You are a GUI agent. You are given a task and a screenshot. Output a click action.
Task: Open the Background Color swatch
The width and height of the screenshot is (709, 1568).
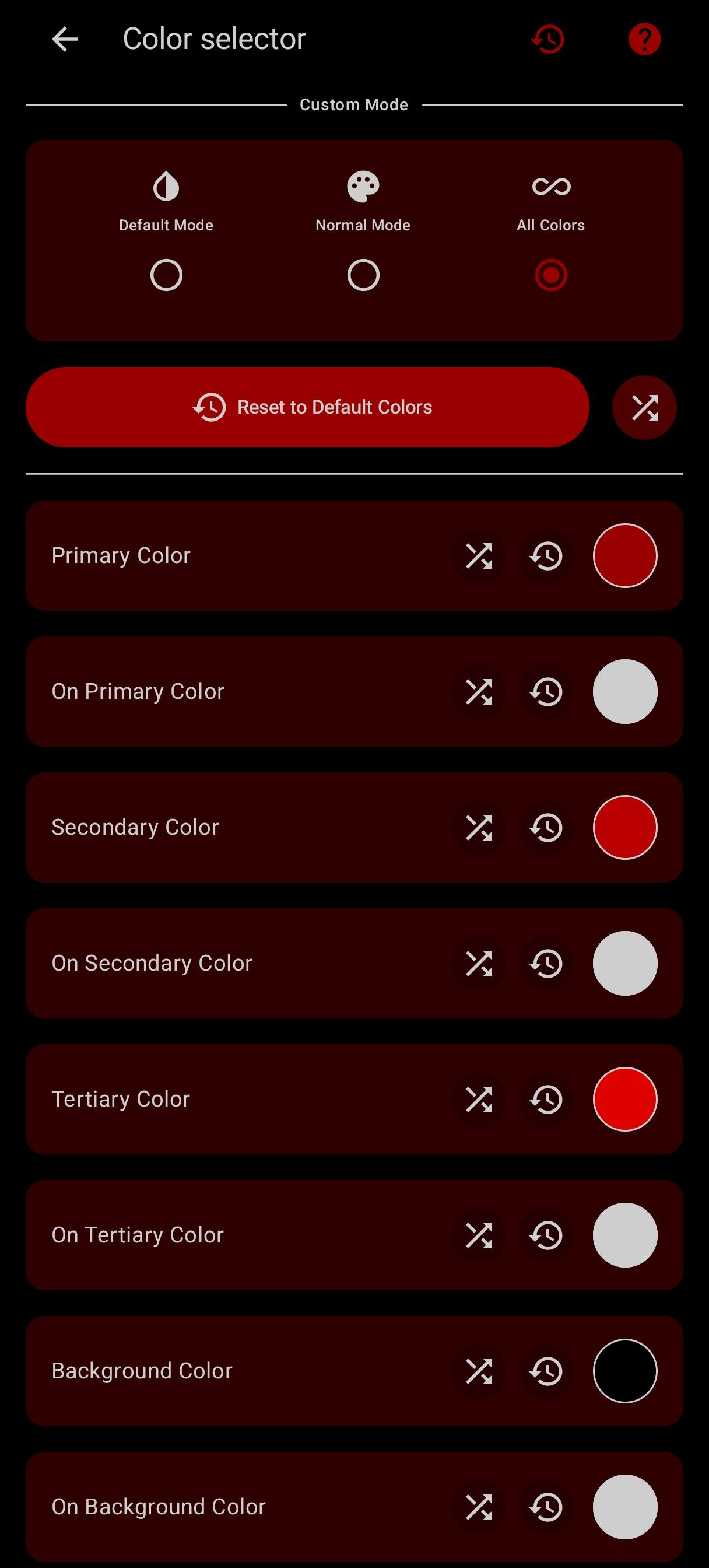[624, 1371]
